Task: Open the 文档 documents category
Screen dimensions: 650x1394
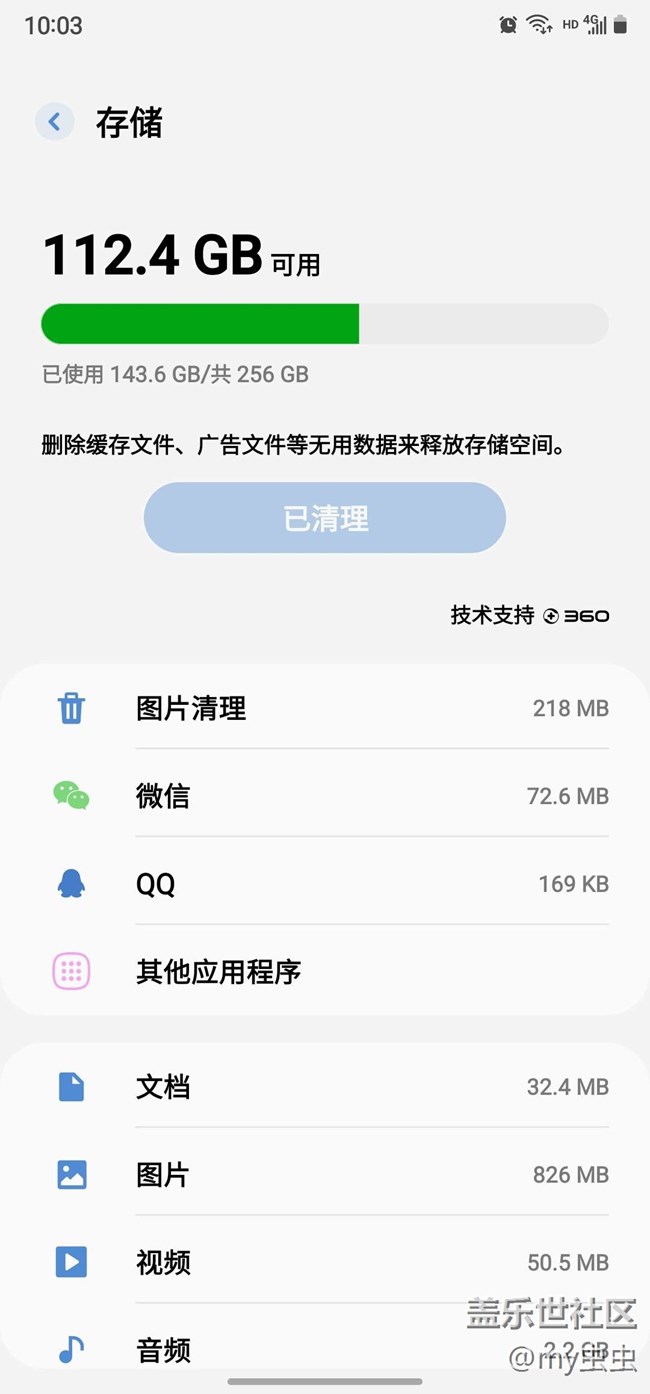Action: 325,1087
